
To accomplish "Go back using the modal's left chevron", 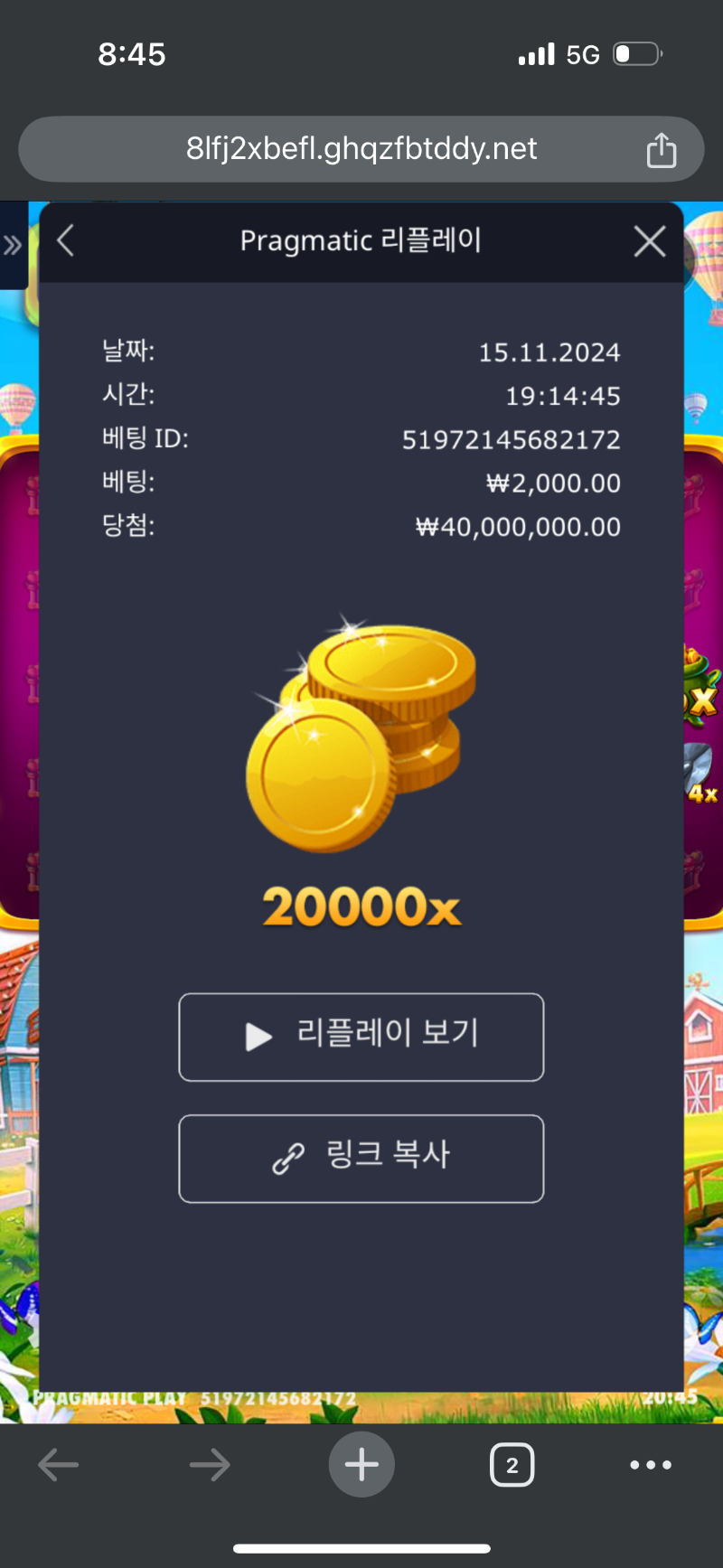I will tap(64, 241).
